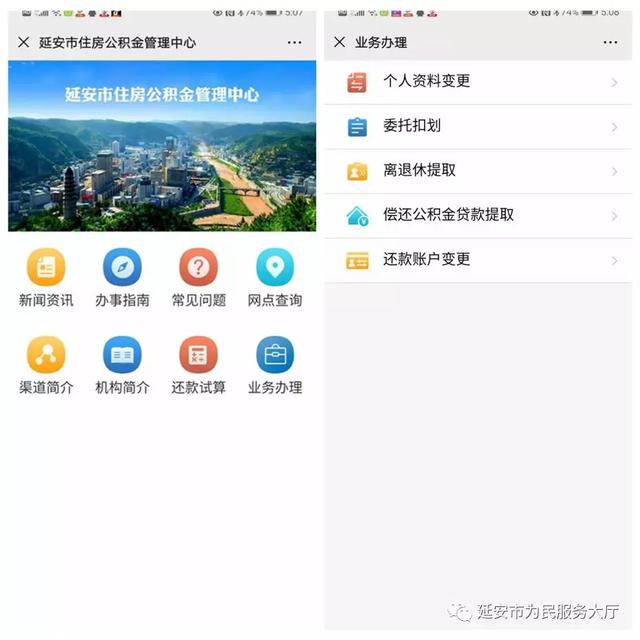Close the 业务办理 page
The width and height of the screenshot is (640, 640).
coord(339,43)
